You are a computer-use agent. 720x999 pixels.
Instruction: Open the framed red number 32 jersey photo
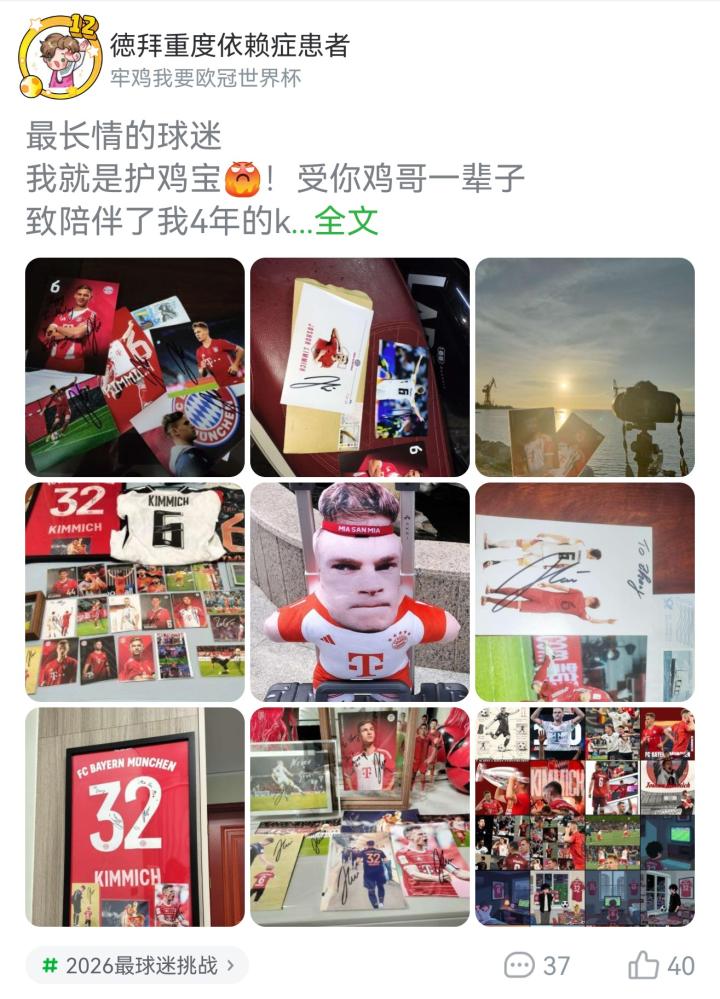pyautogui.click(x=134, y=817)
